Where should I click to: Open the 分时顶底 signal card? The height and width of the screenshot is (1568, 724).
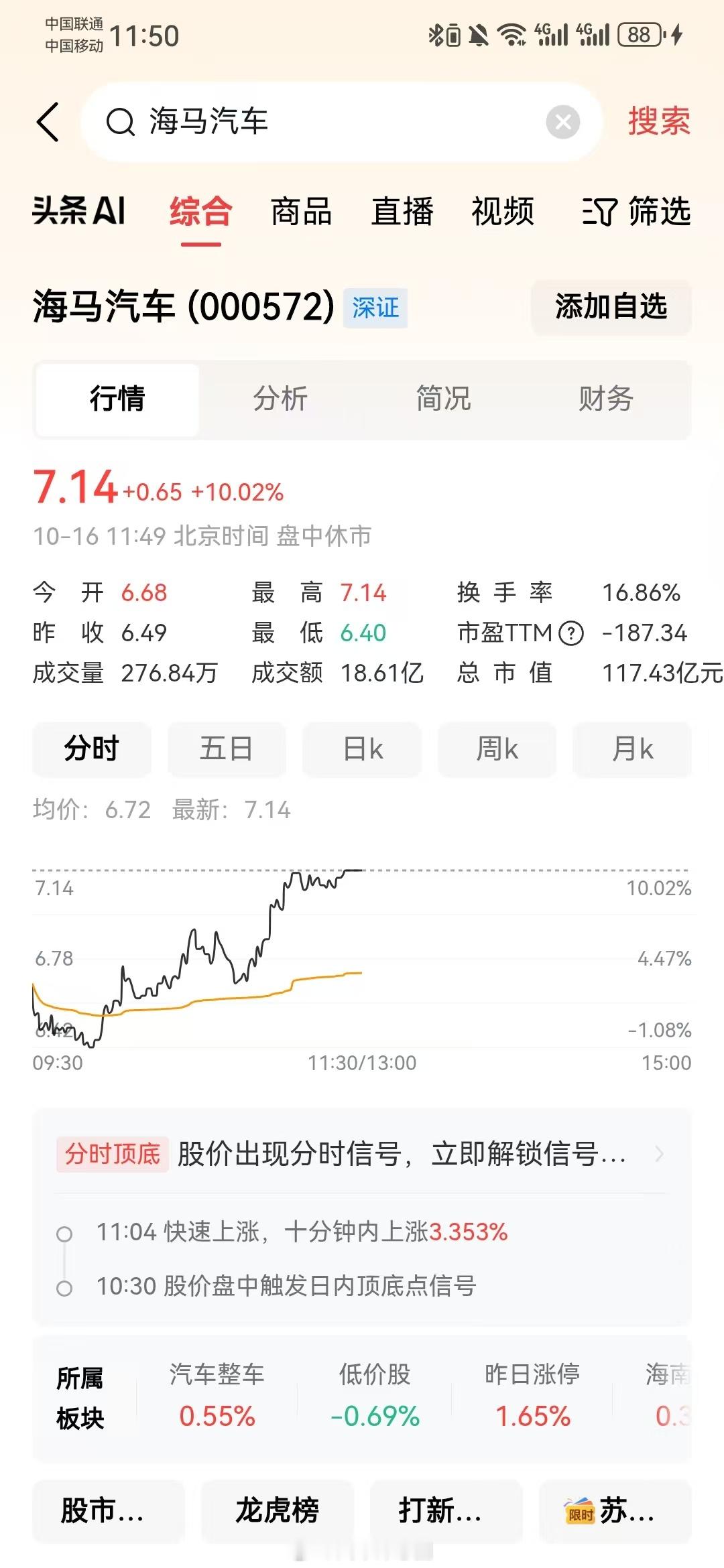(x=362, y=1154)
